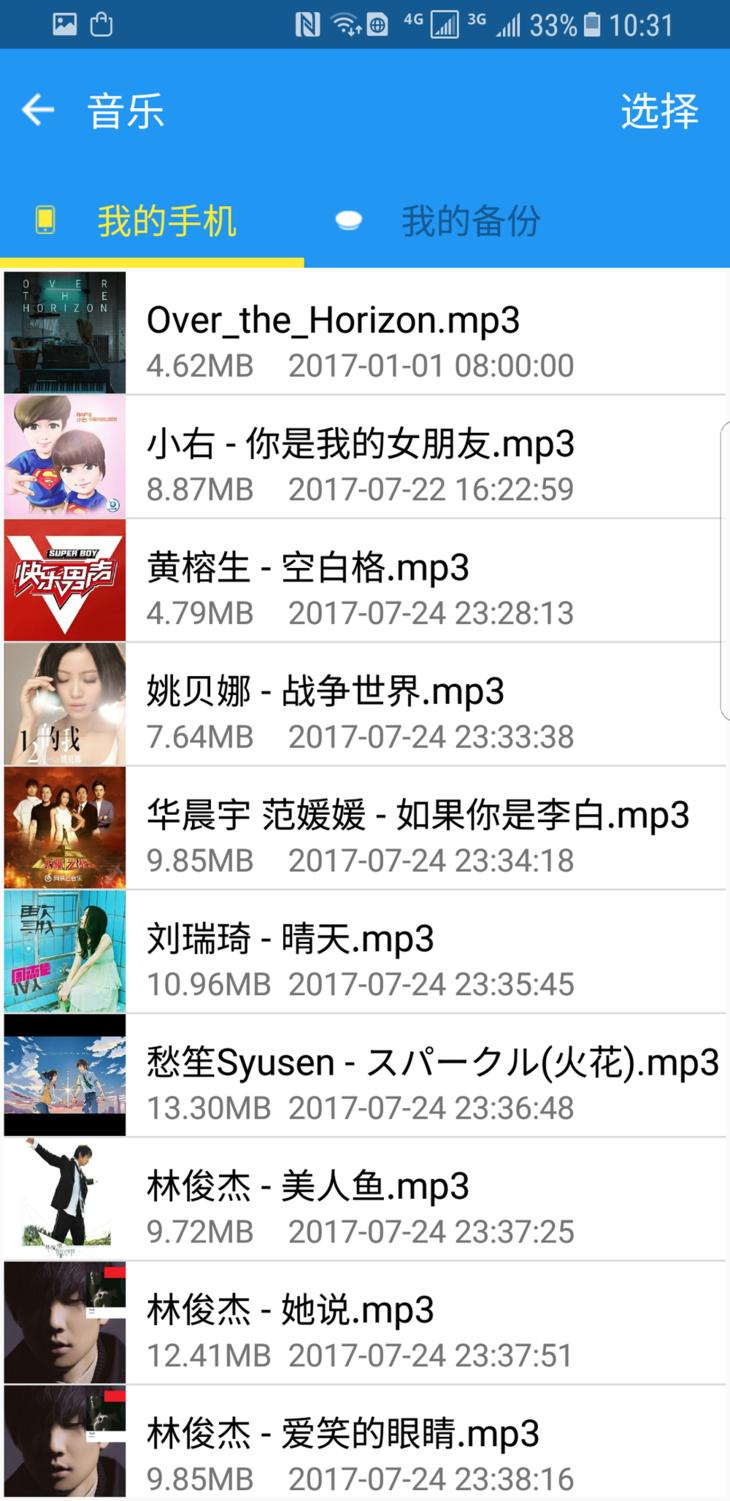Tap the 选择 button to start selecting

point(662,110)
